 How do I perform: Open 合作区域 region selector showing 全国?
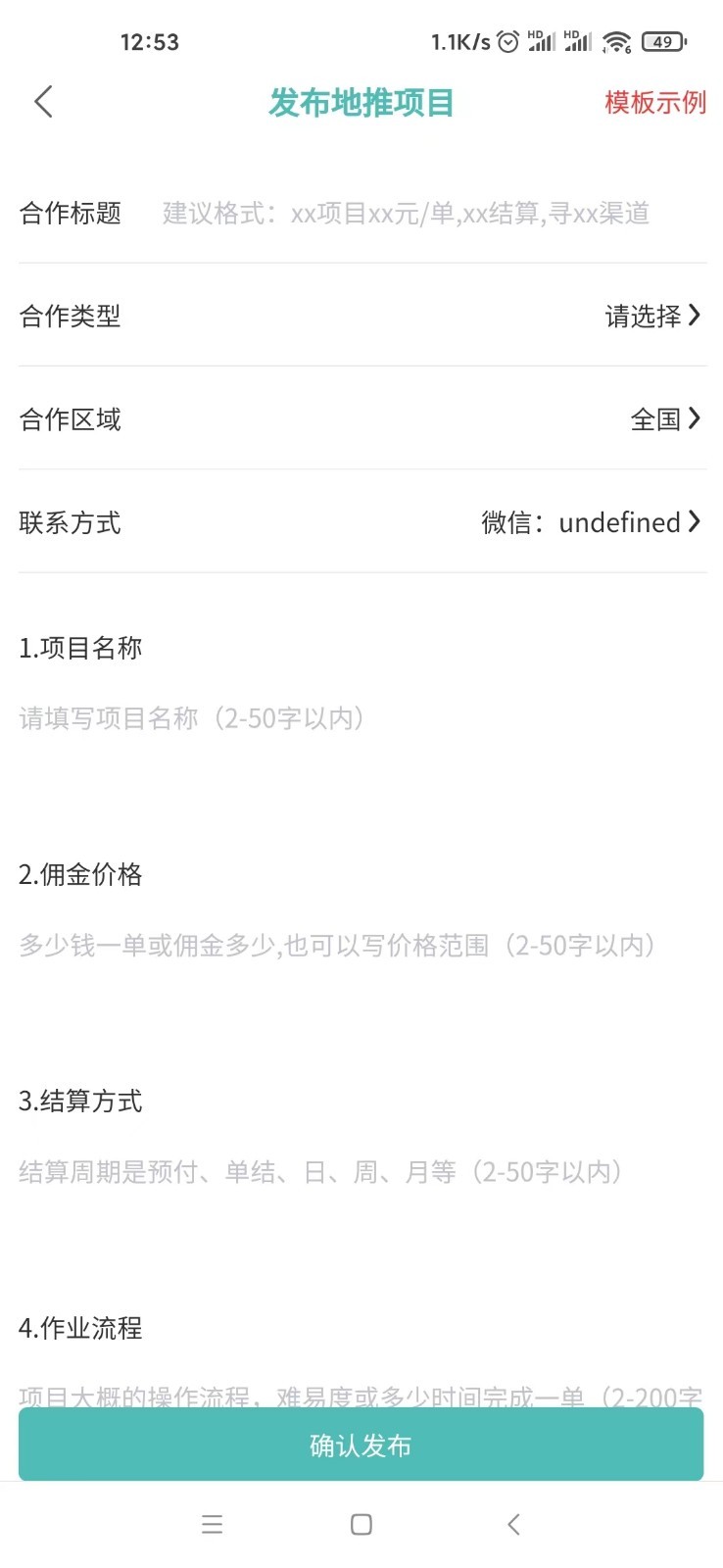click(x=665, y=419)
